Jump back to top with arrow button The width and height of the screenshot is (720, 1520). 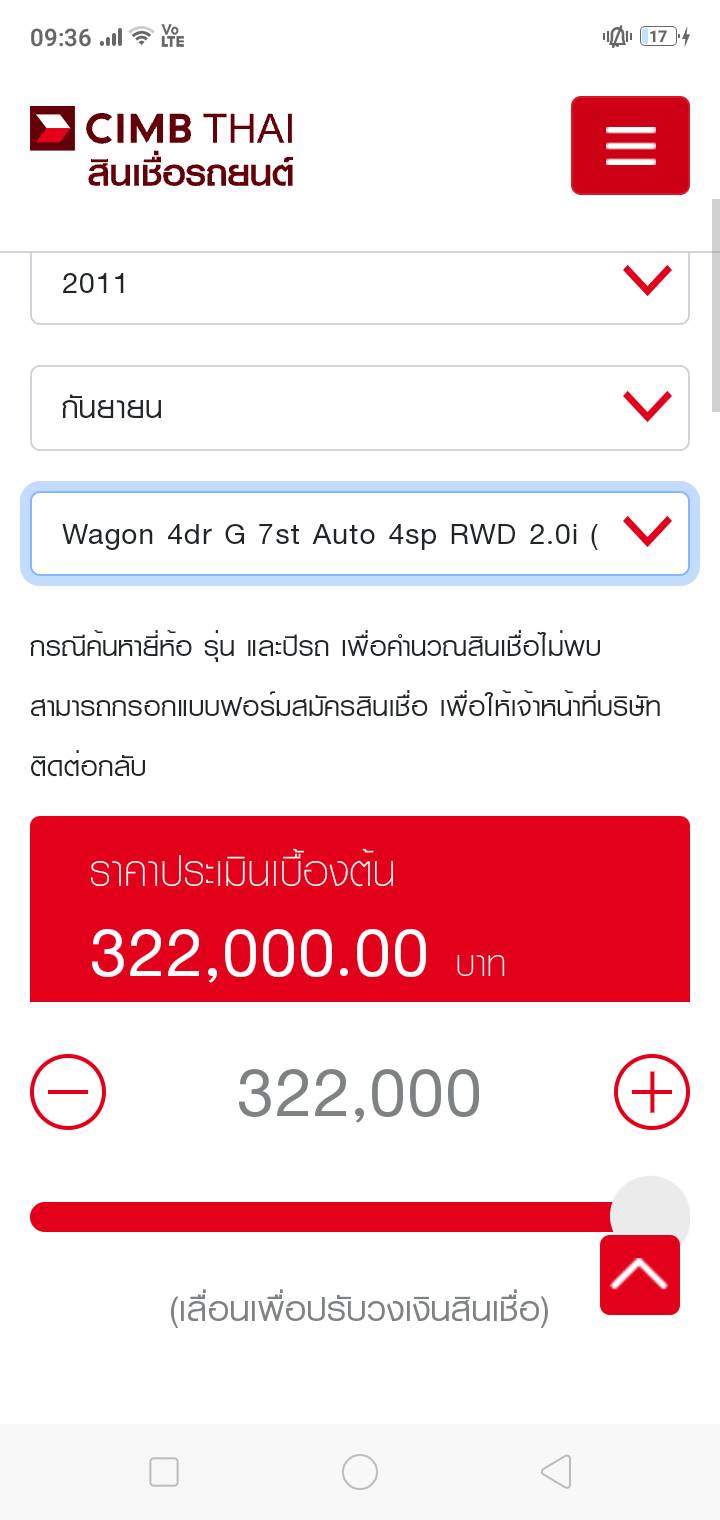pos(639,1275)
